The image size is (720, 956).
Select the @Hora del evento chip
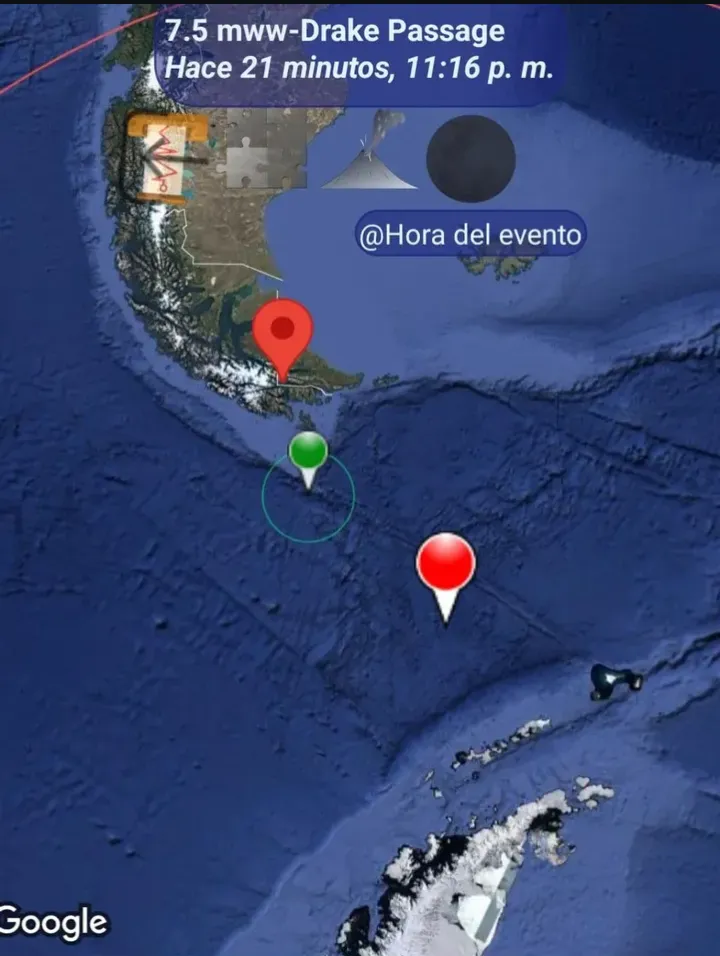click(x=470, y=235)
